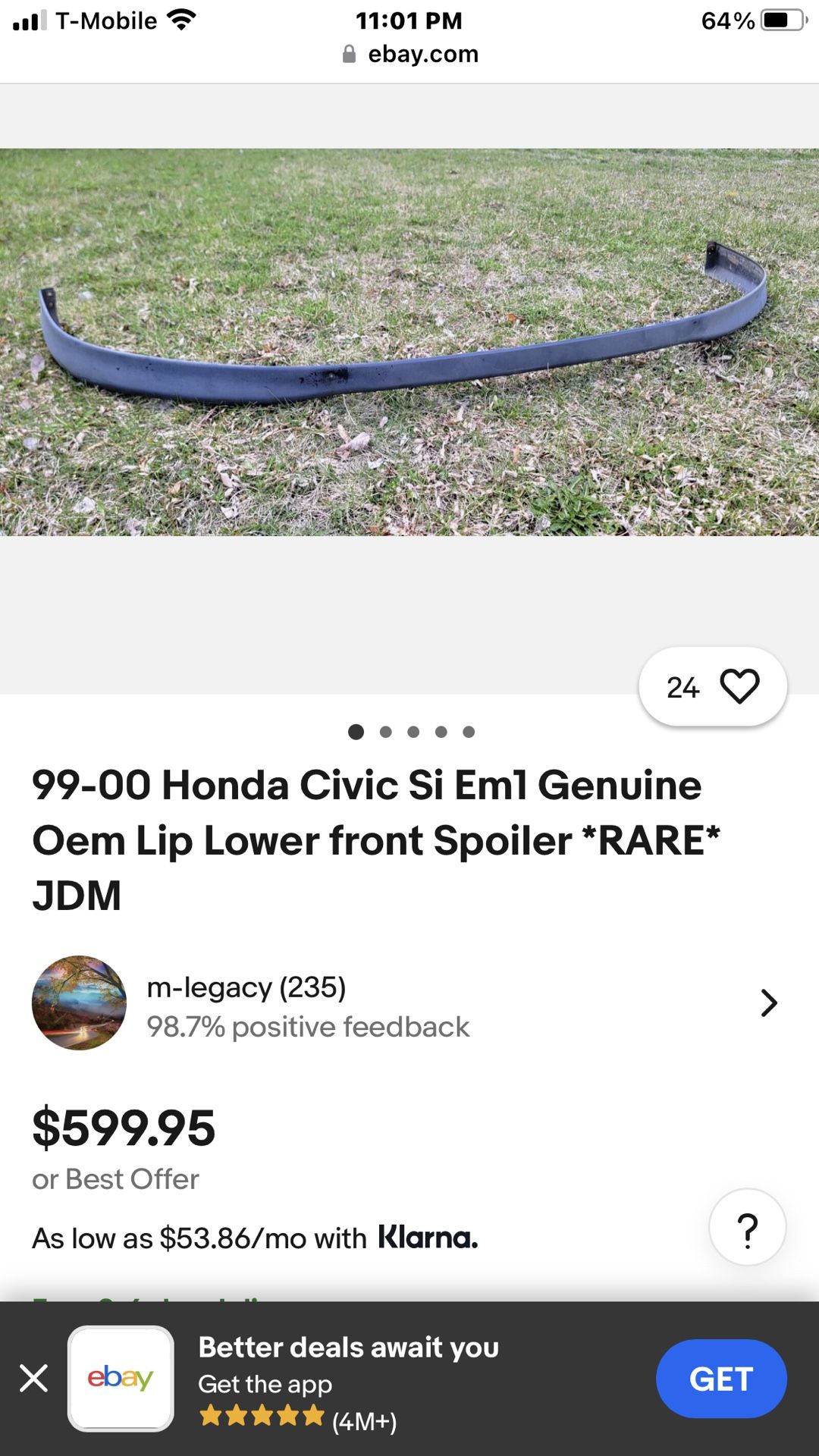Screen dimensions: 819x1456
Task: Select the third image carousel dot
Action: point(413,733)
